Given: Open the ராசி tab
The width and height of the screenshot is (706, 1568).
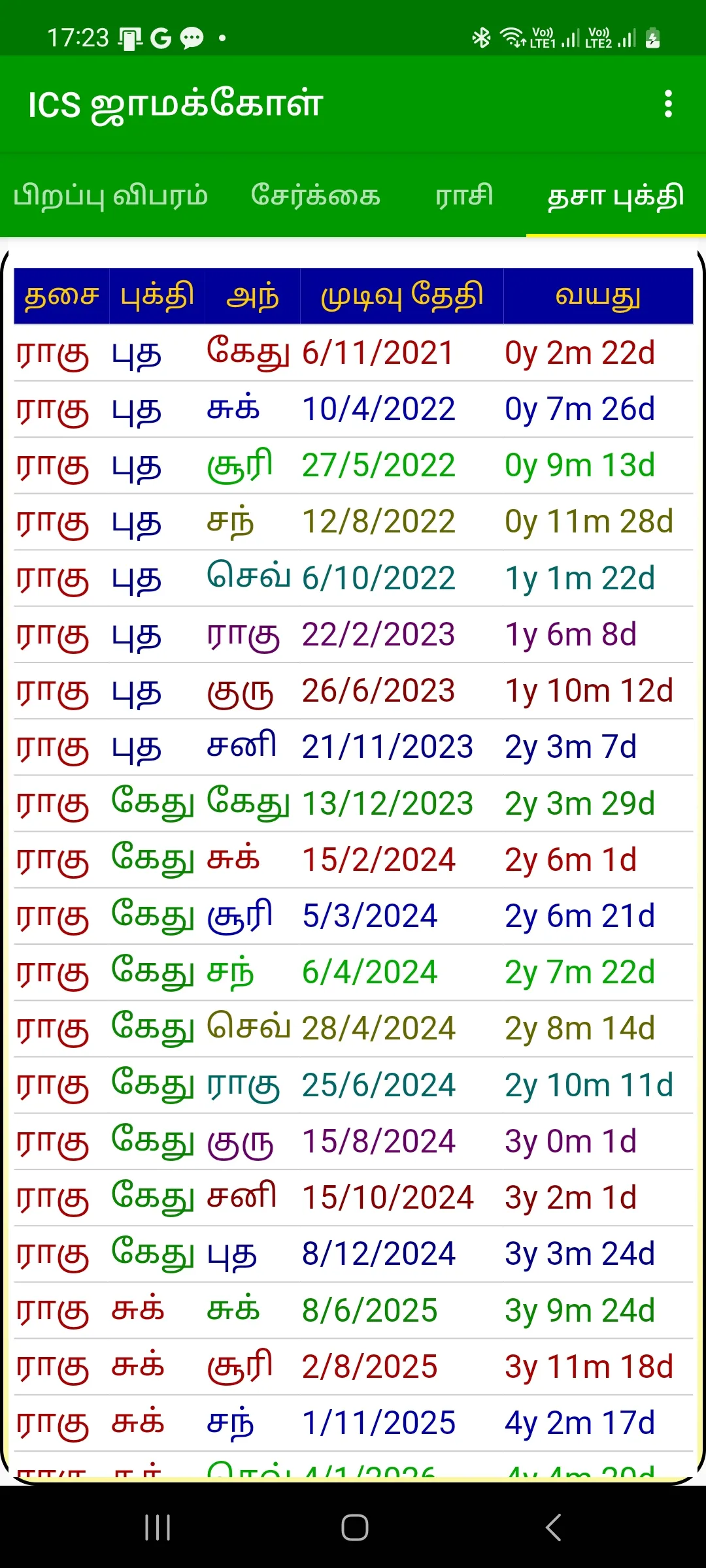Looking at the screenshot, I should 464,196.
